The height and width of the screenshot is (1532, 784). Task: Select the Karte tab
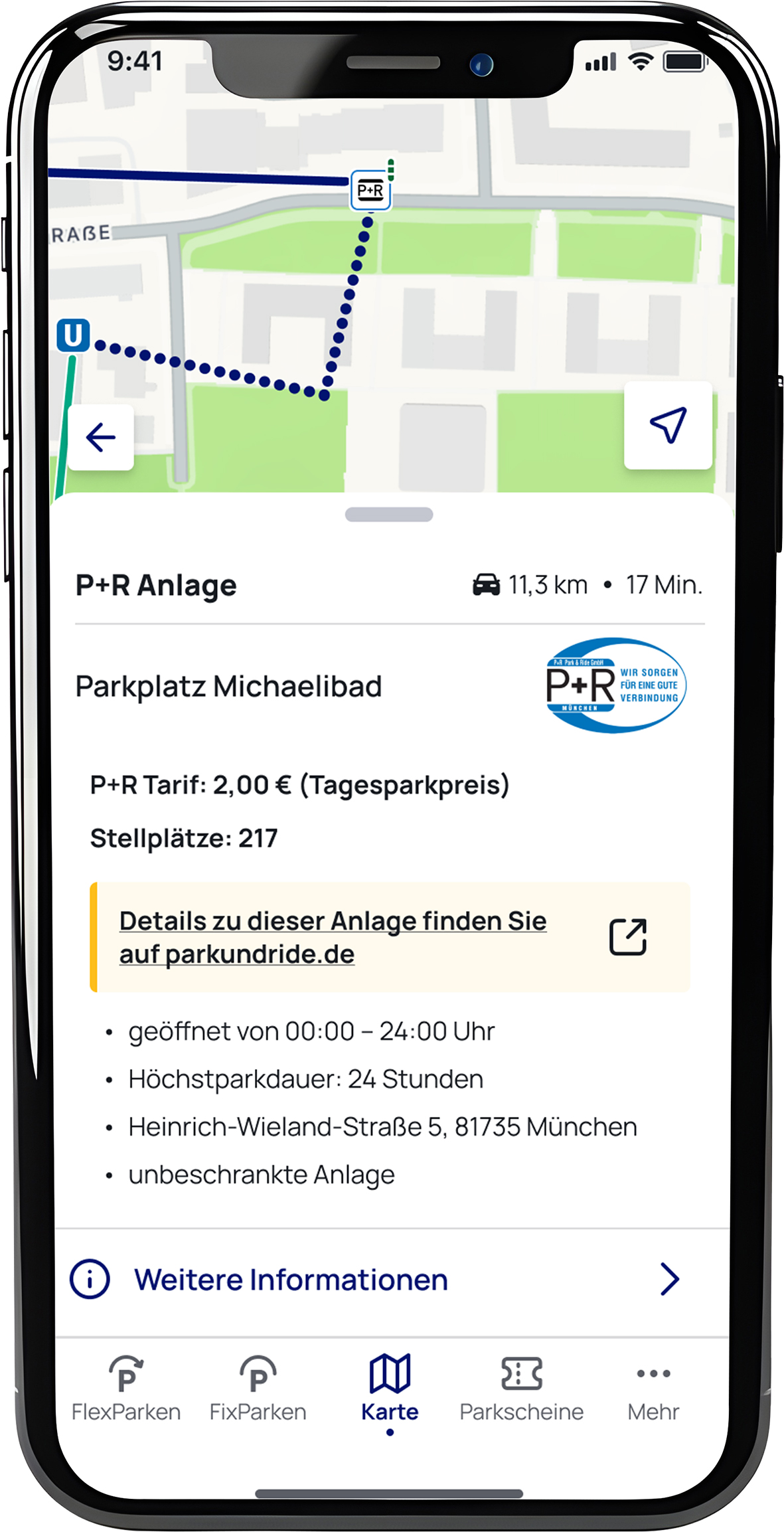point(390,1389)
